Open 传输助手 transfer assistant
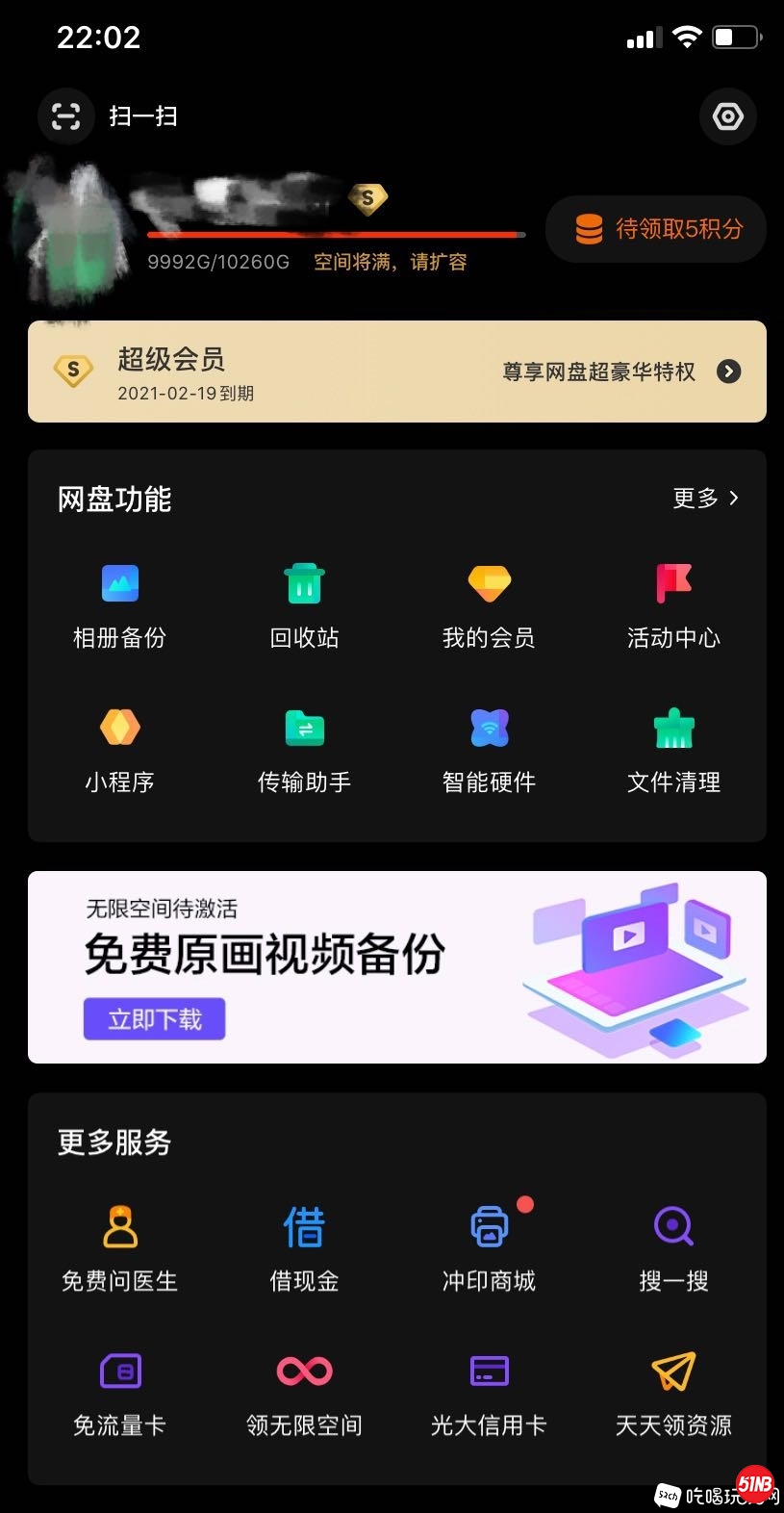The width and height of the screenshot is (784, 1513). pyautogui.click(x=303, y=749)
